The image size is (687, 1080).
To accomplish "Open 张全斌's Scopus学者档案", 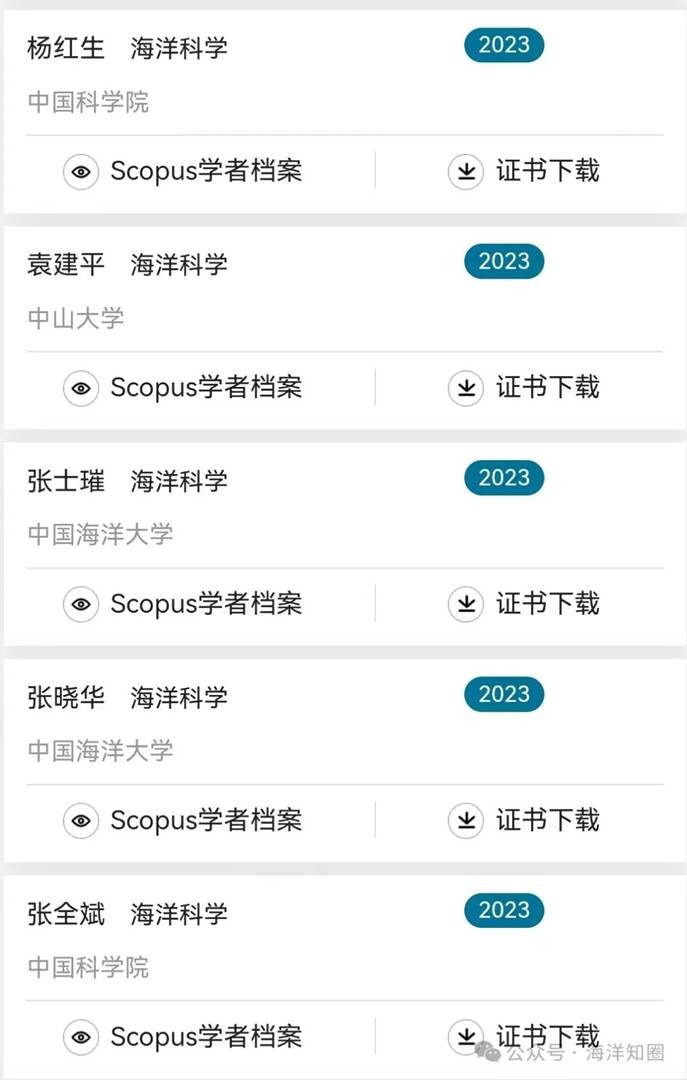I will coord(183,1037).
